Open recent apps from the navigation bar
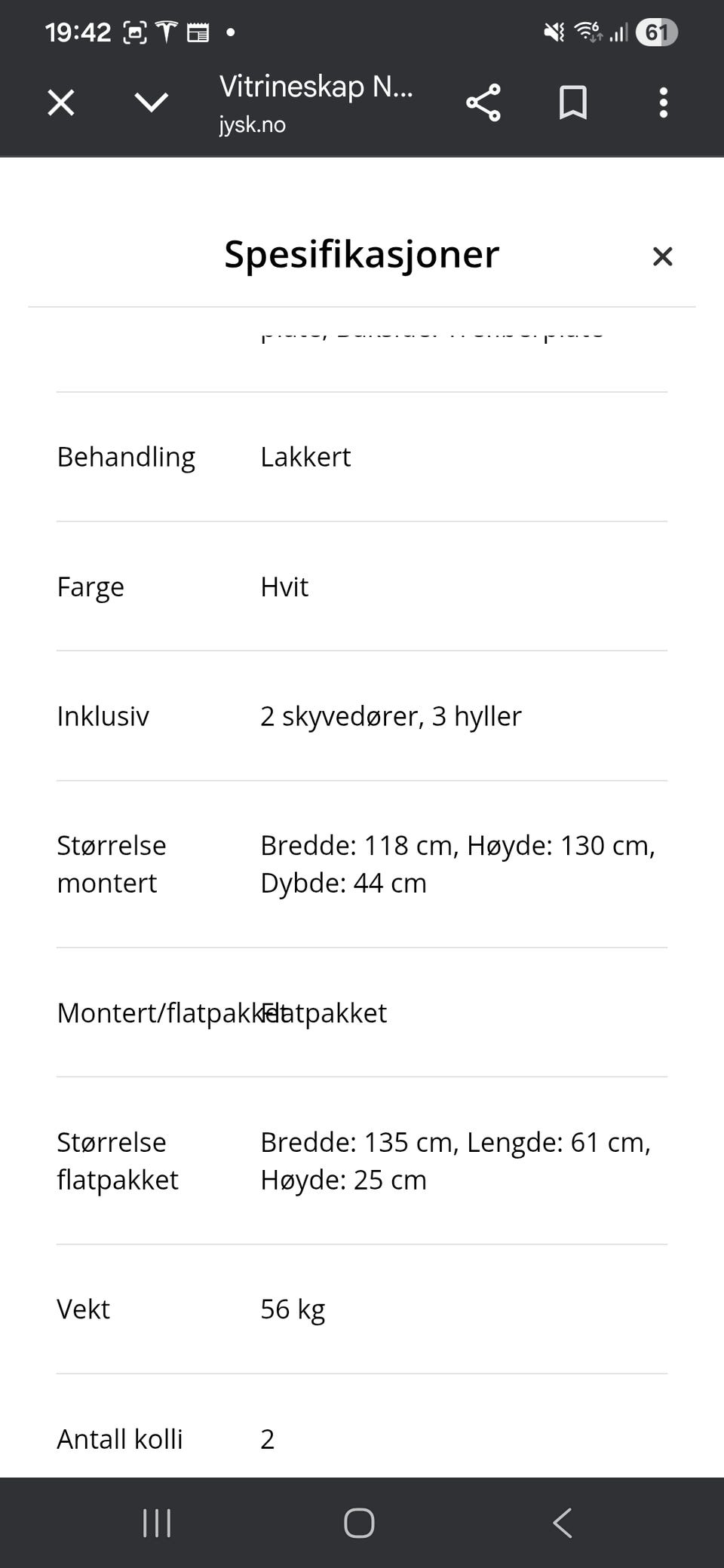Screen dimensions: 724x1568 pos(156,1523)
